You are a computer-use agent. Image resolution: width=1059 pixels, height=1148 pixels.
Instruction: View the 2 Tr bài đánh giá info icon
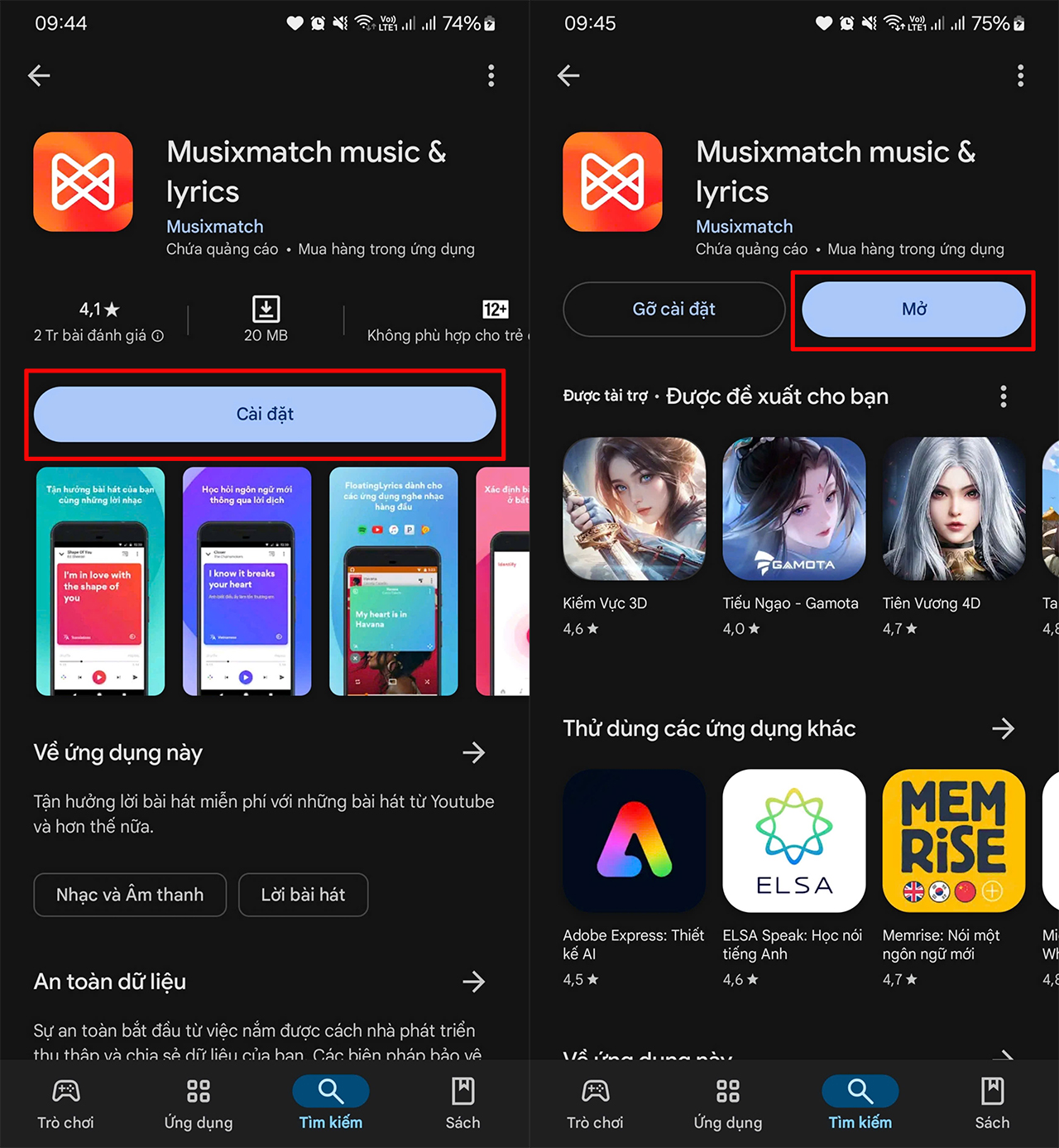pyautogui.click(x=158, y=336)
